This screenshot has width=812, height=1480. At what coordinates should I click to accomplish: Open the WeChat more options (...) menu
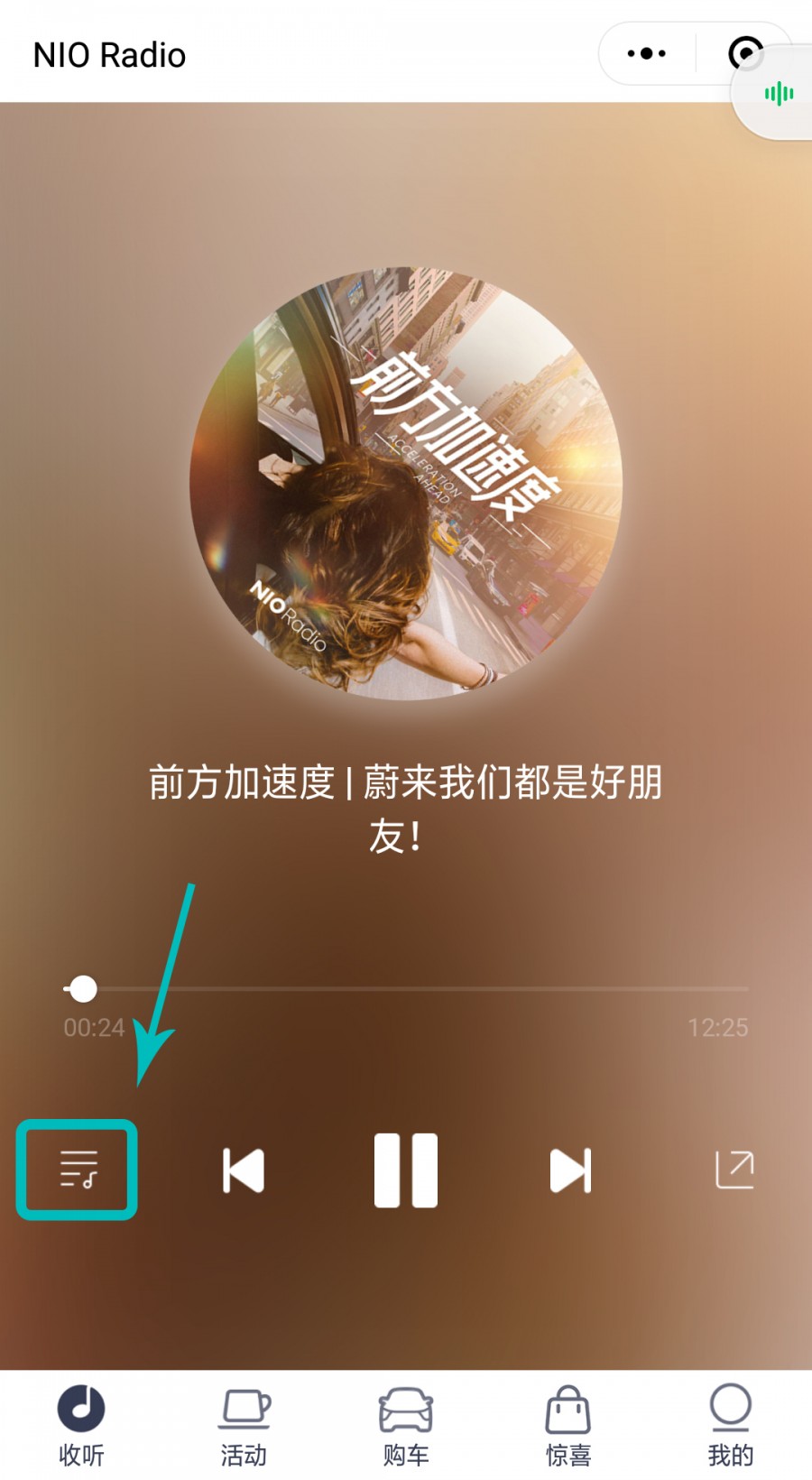coord(646,53)
